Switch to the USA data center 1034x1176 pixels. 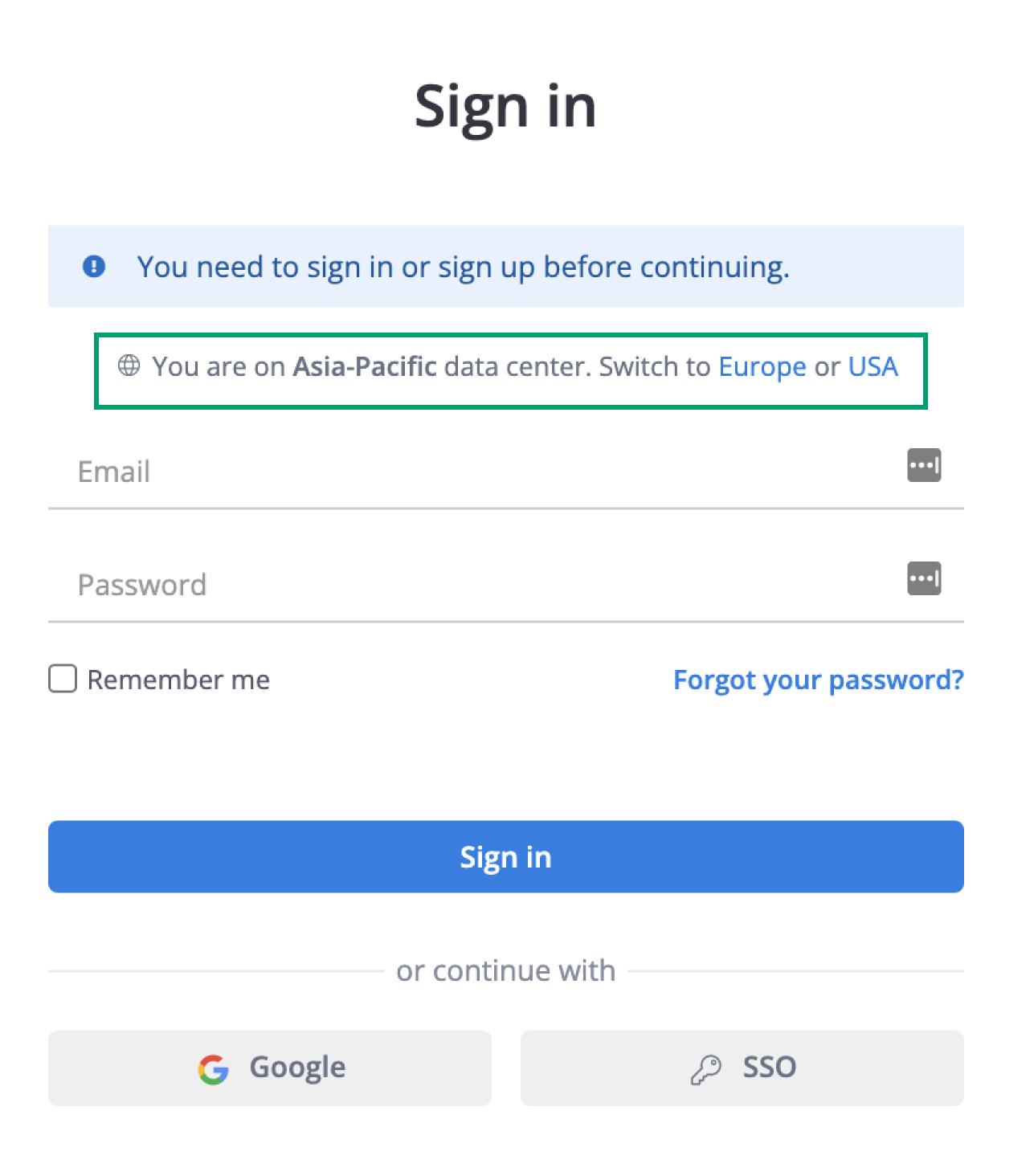tap(873, 367)
